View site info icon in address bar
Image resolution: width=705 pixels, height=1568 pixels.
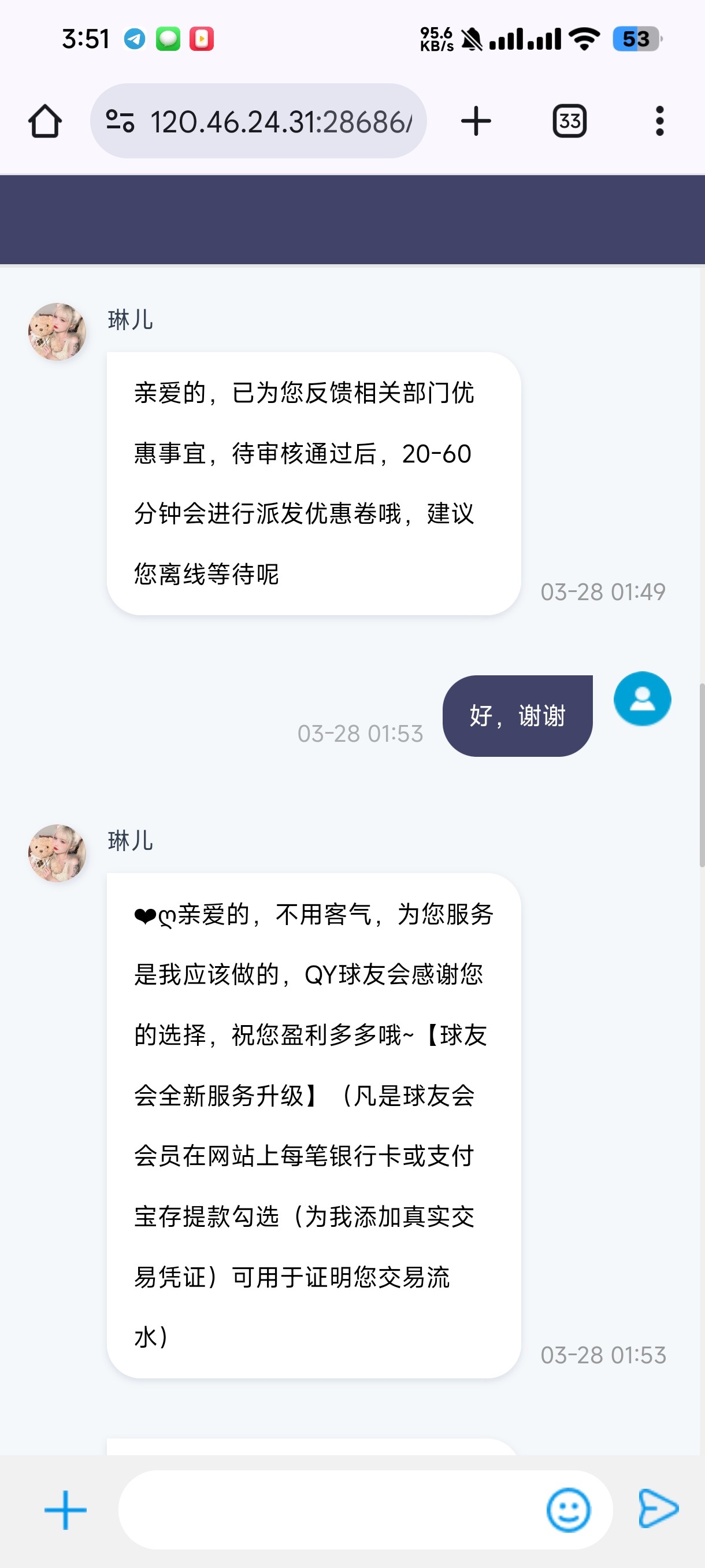[120, 121]
